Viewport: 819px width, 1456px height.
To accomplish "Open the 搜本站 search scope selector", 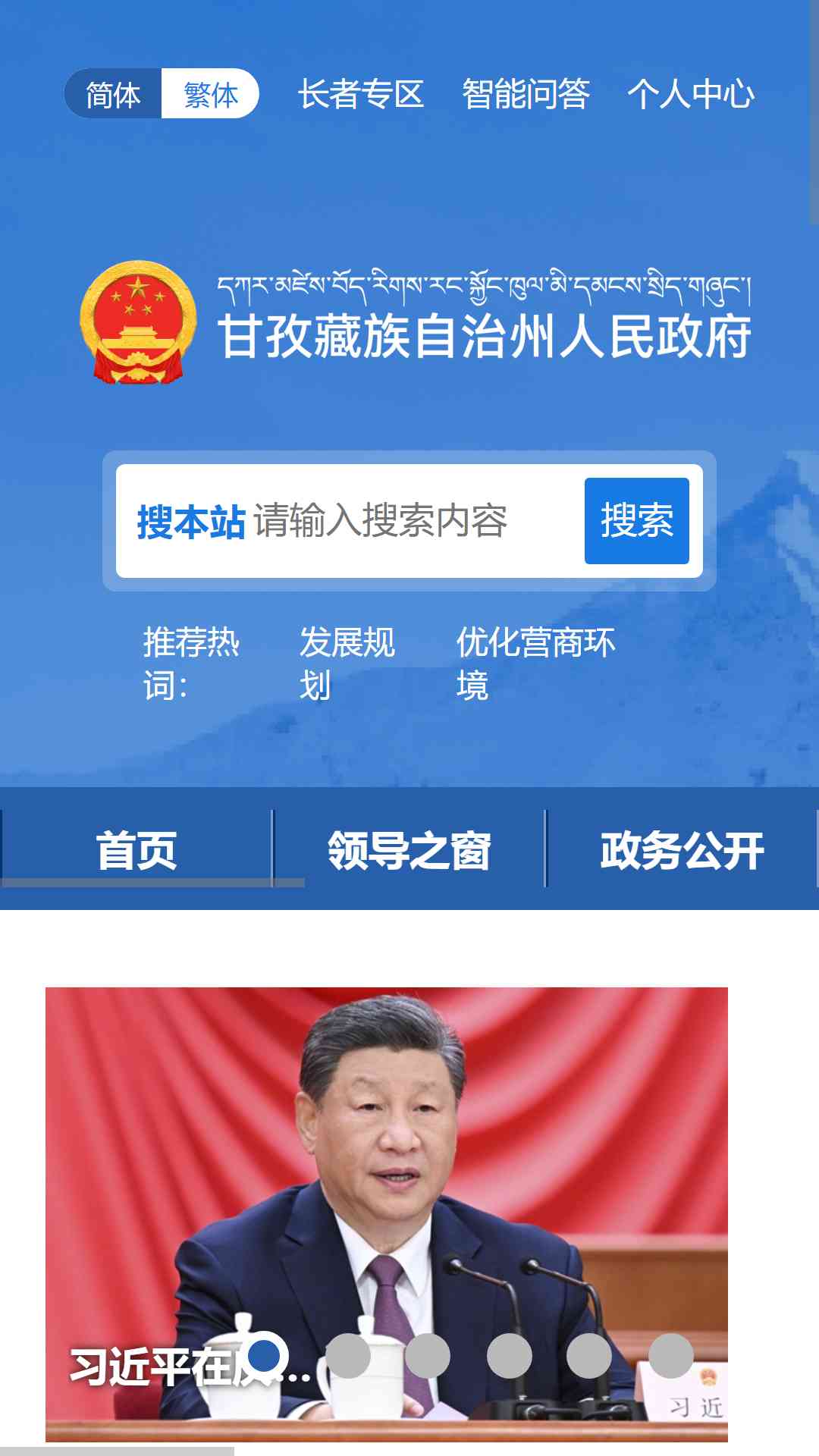I will tap(191, 522).
